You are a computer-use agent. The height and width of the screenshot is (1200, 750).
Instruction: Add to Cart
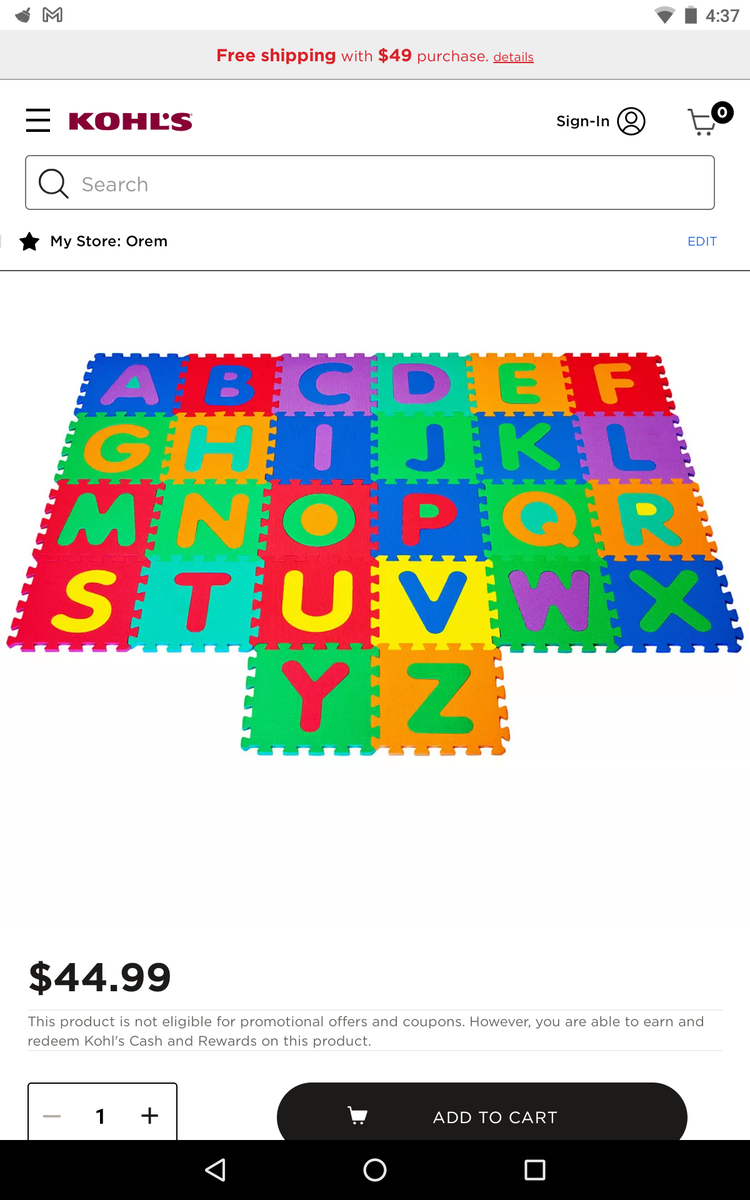point(482,1116)
